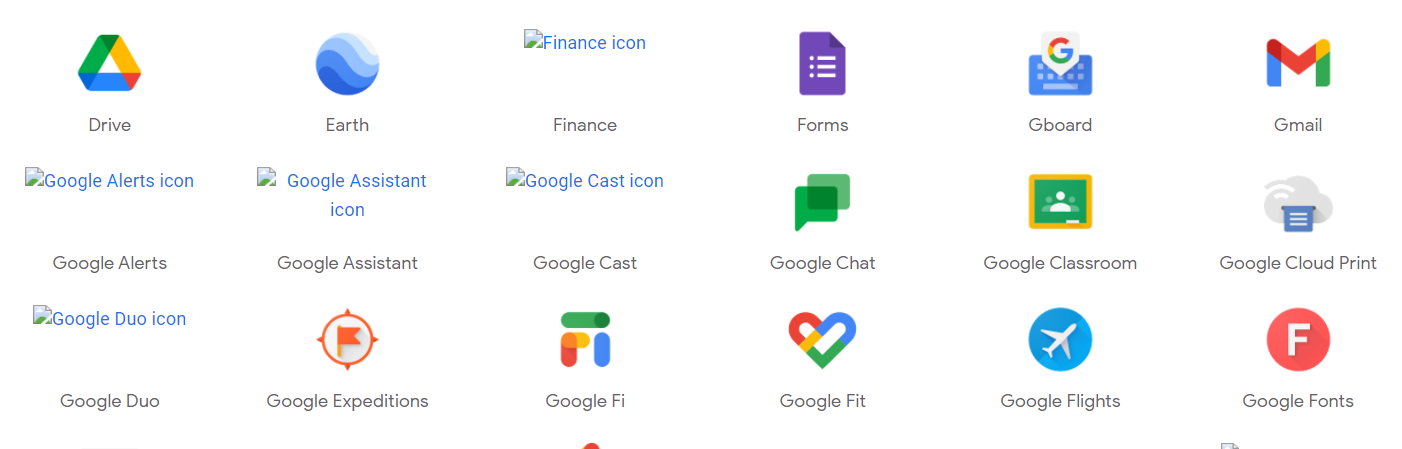
Task: Launch Google Fit
Action: tap(822, 340)
